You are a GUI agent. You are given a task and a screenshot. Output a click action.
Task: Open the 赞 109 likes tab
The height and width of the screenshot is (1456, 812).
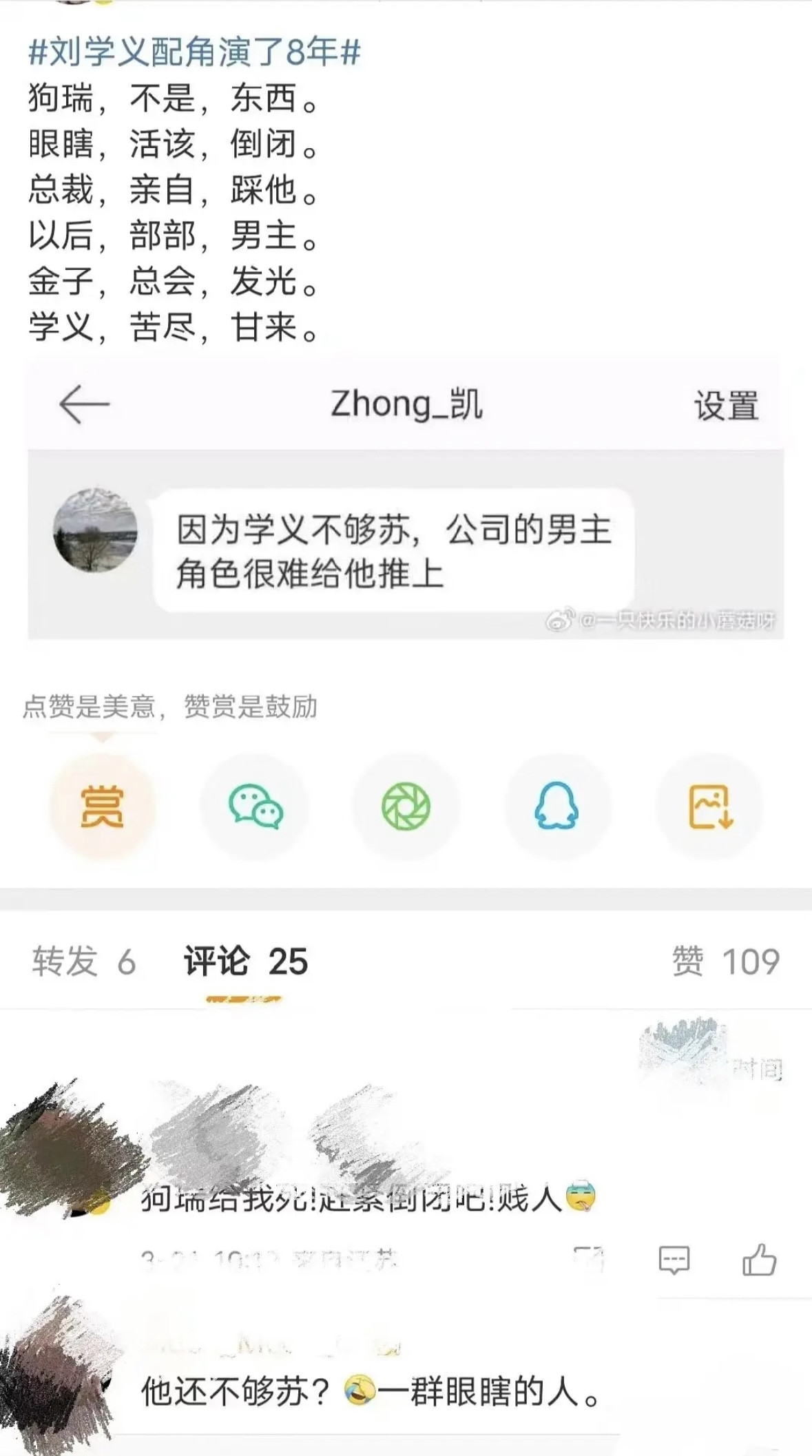(x=725, y=961)
